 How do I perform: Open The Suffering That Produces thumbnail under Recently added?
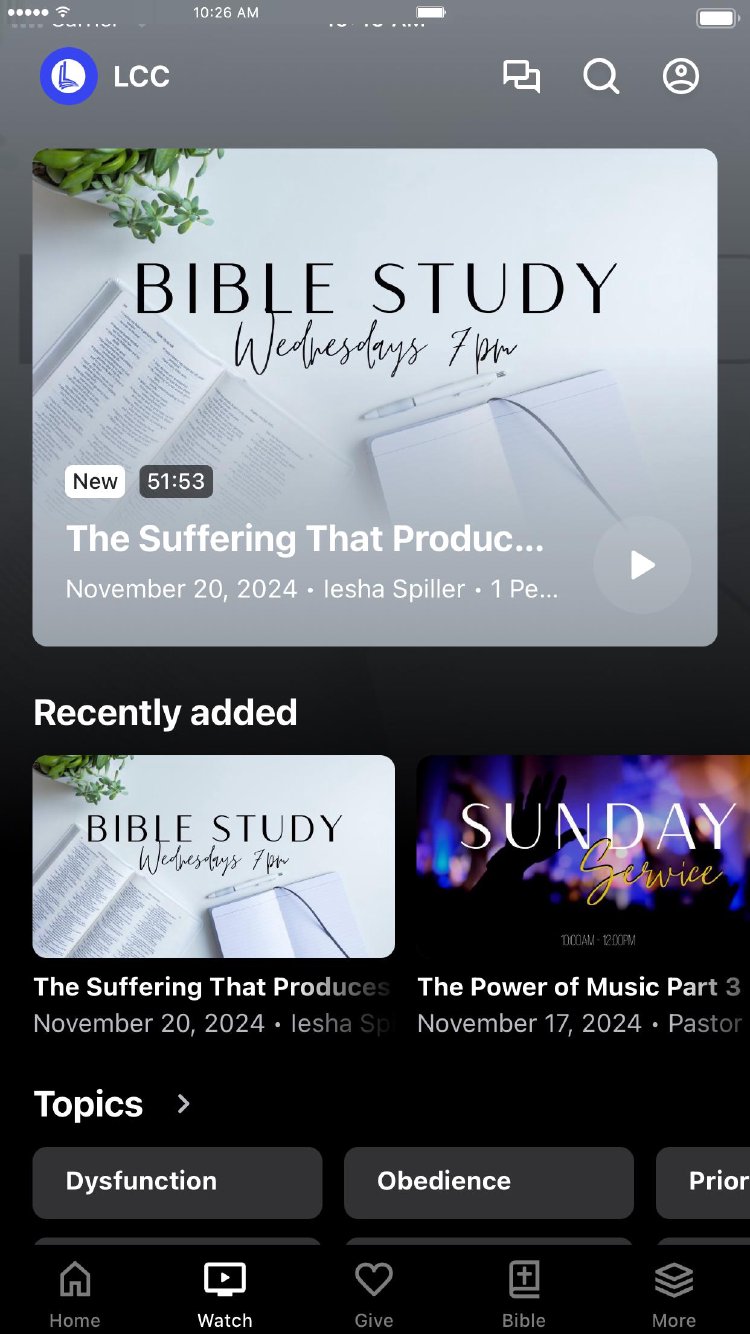[214, 856]
